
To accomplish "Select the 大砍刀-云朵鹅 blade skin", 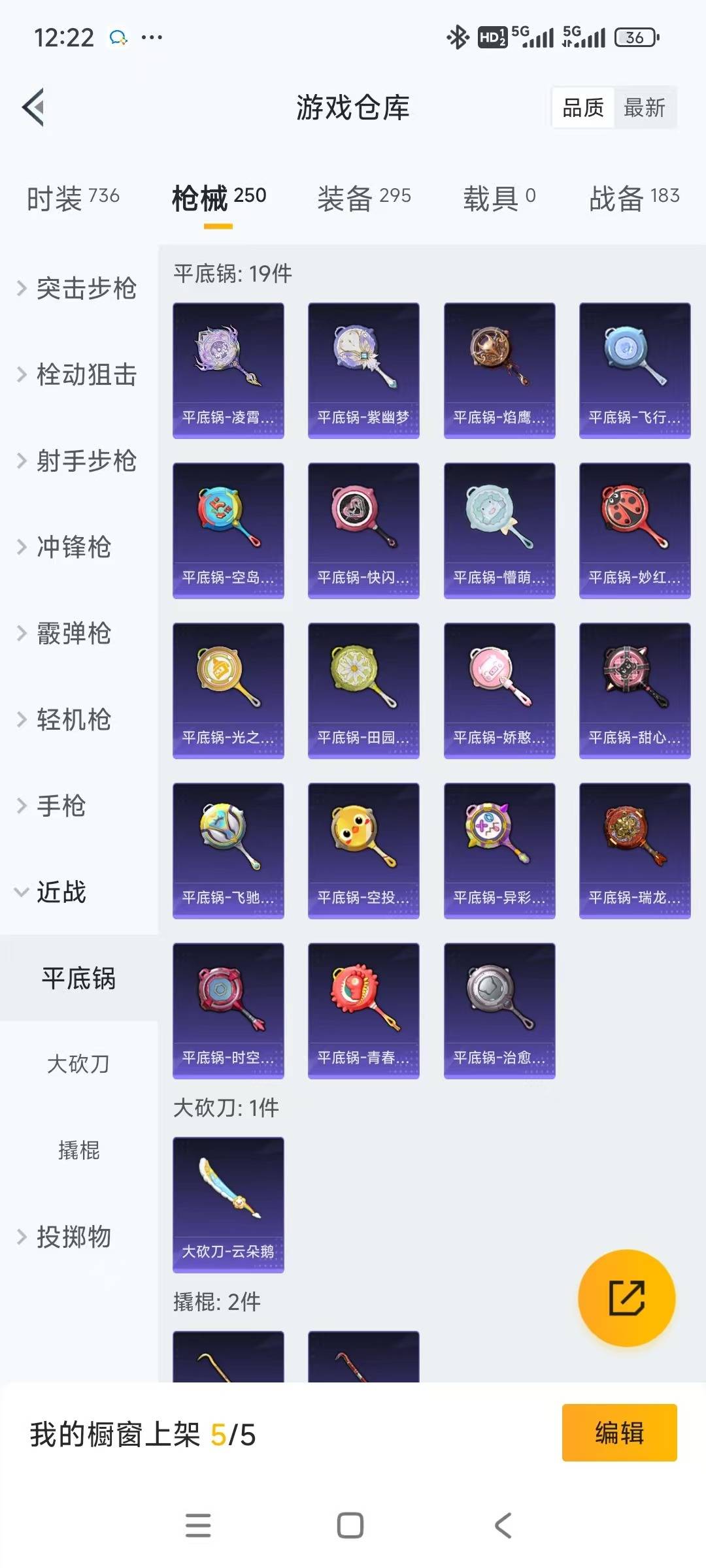I will (228, 1205).
